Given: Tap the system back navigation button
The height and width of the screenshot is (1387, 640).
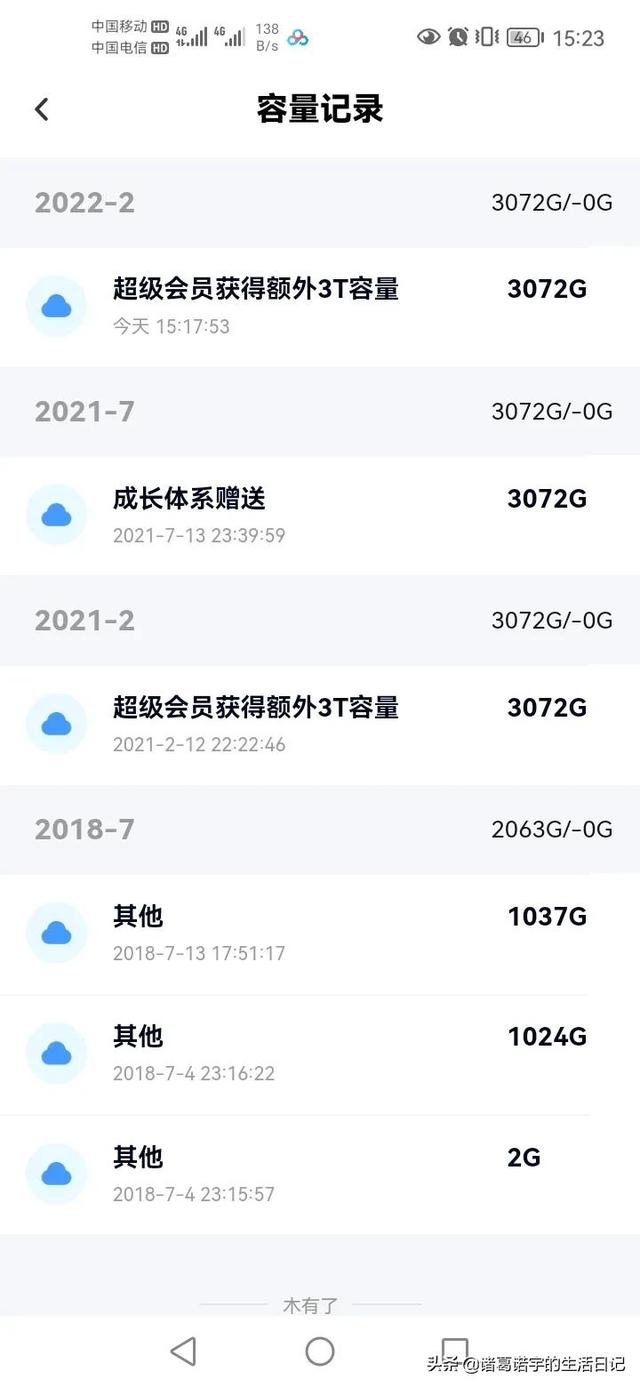Looking at the screenshot, I should click(x=183, y=1351).
